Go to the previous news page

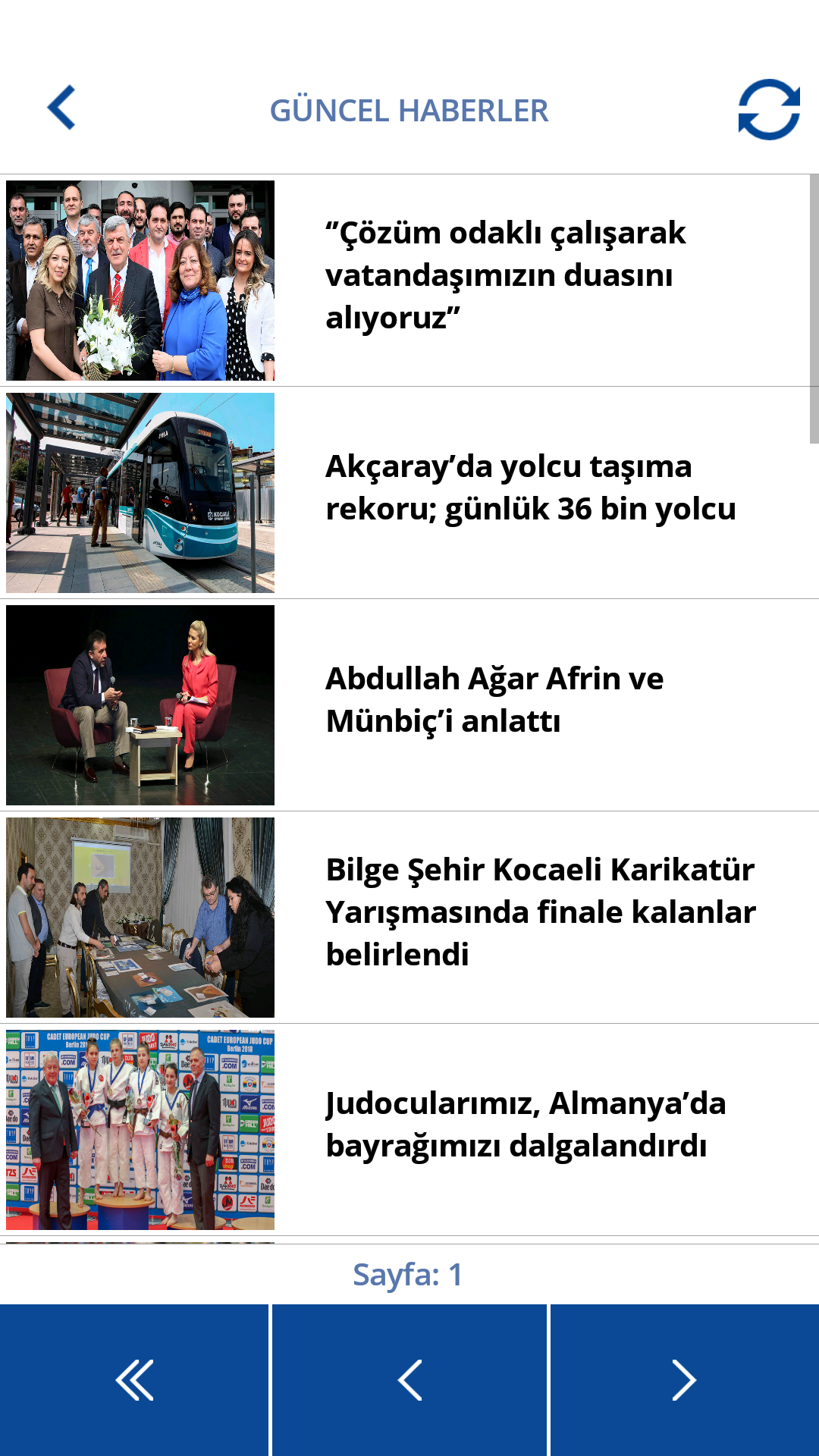(409, 1380)
